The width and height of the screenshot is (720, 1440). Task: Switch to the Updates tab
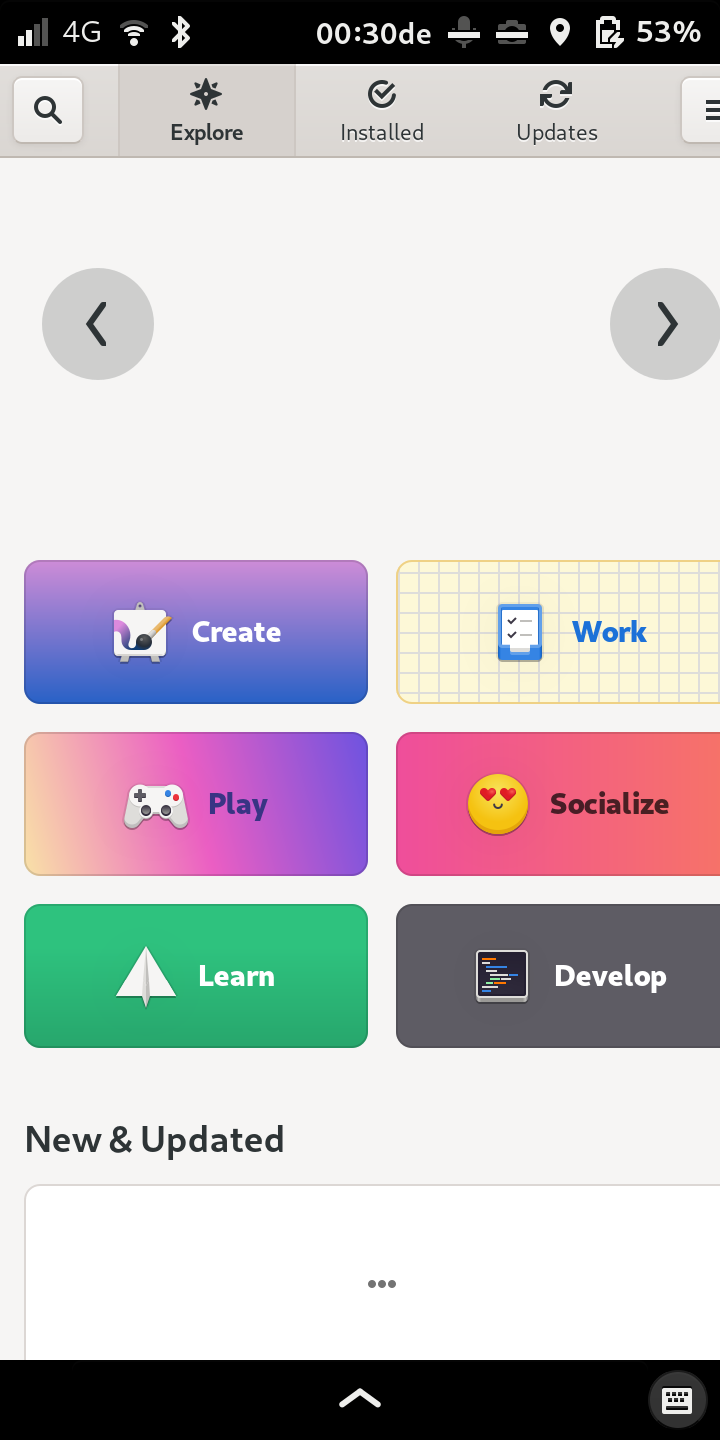point(557,111)
